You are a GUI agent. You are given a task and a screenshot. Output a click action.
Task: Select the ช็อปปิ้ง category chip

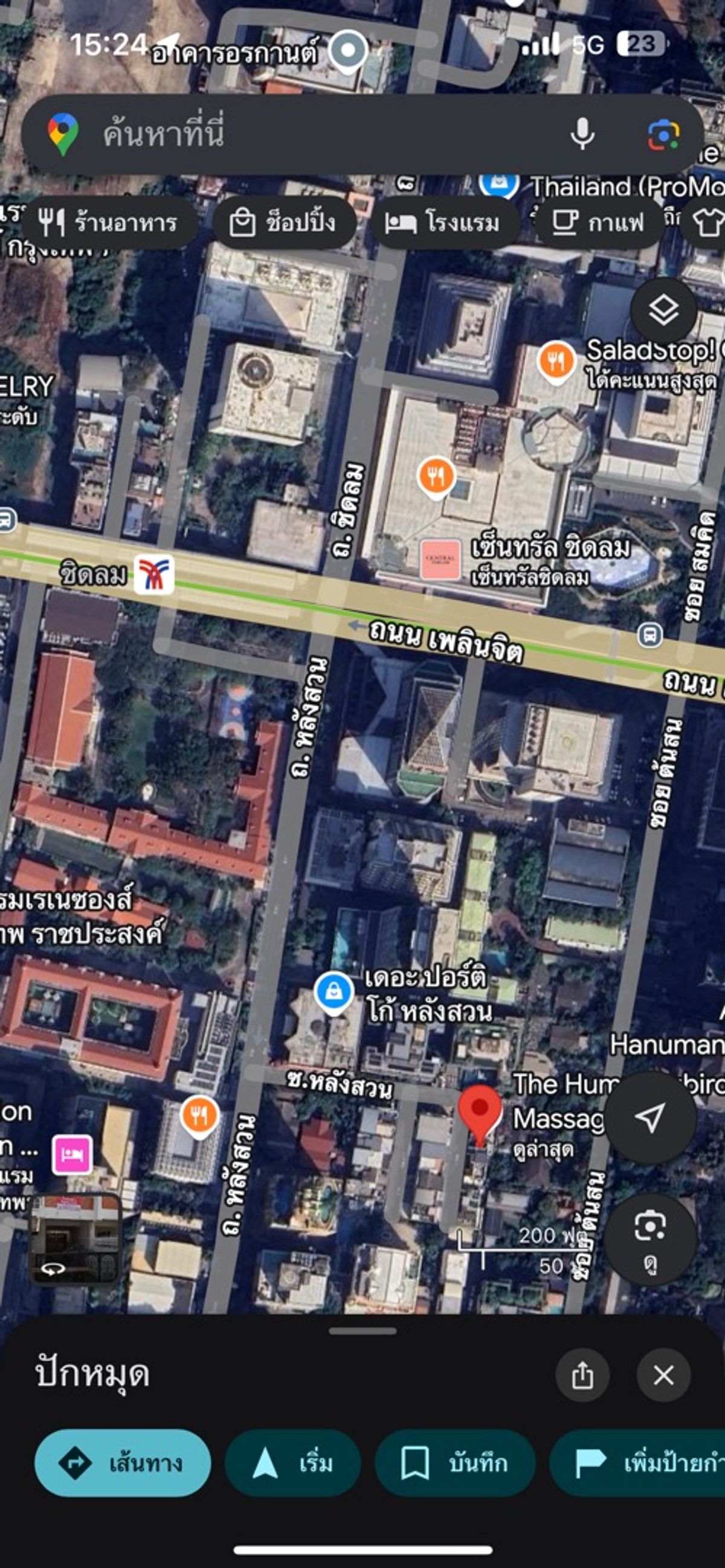284,223
